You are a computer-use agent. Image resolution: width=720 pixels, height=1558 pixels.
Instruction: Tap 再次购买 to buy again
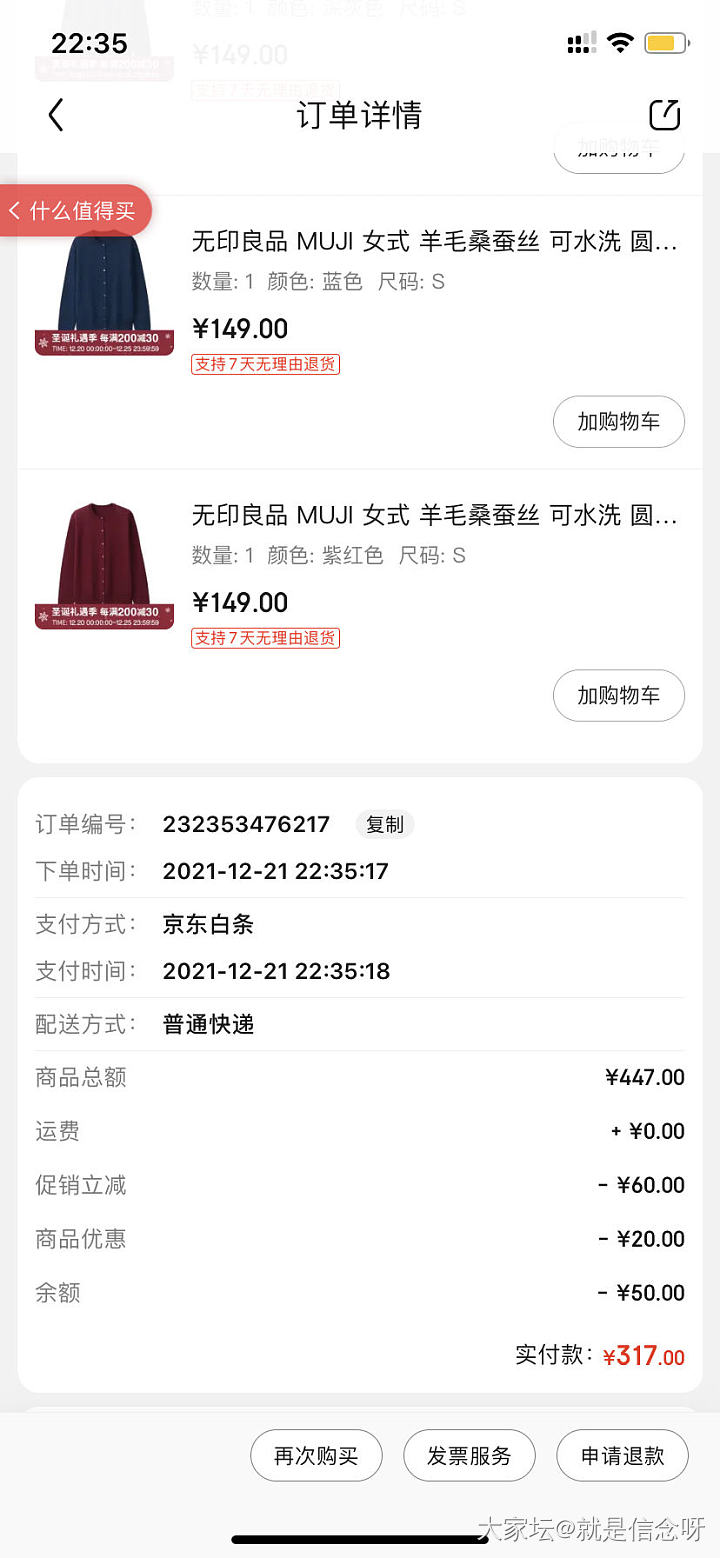coord(316,1455)
